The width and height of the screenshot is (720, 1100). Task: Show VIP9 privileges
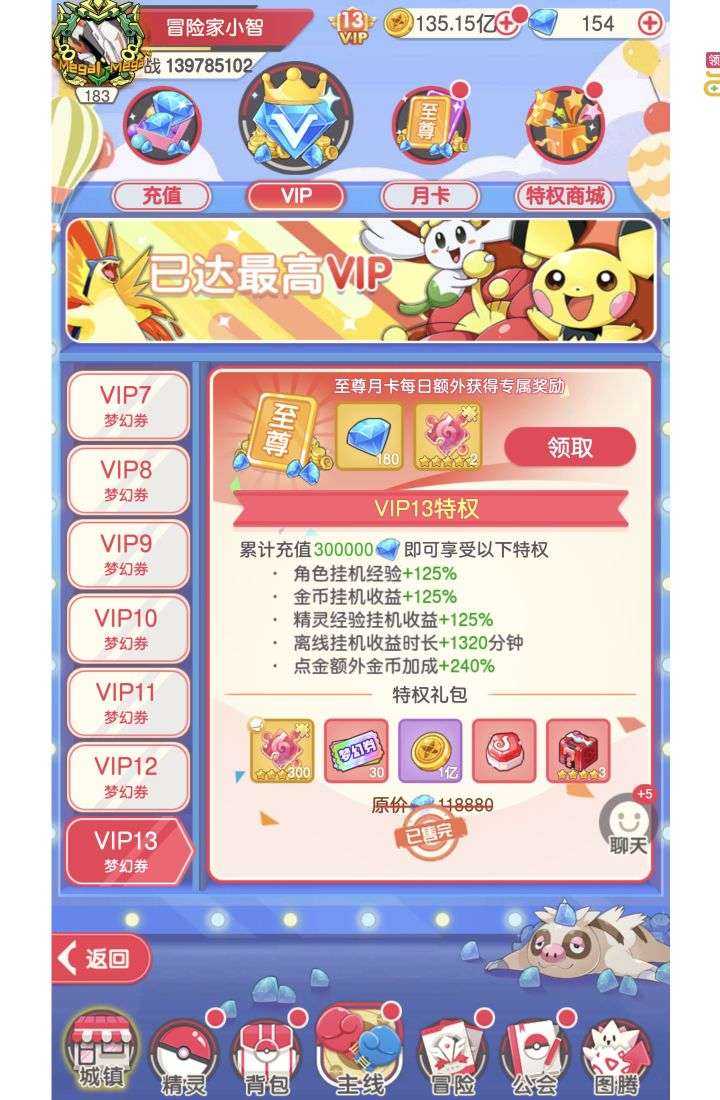[127, 554]
